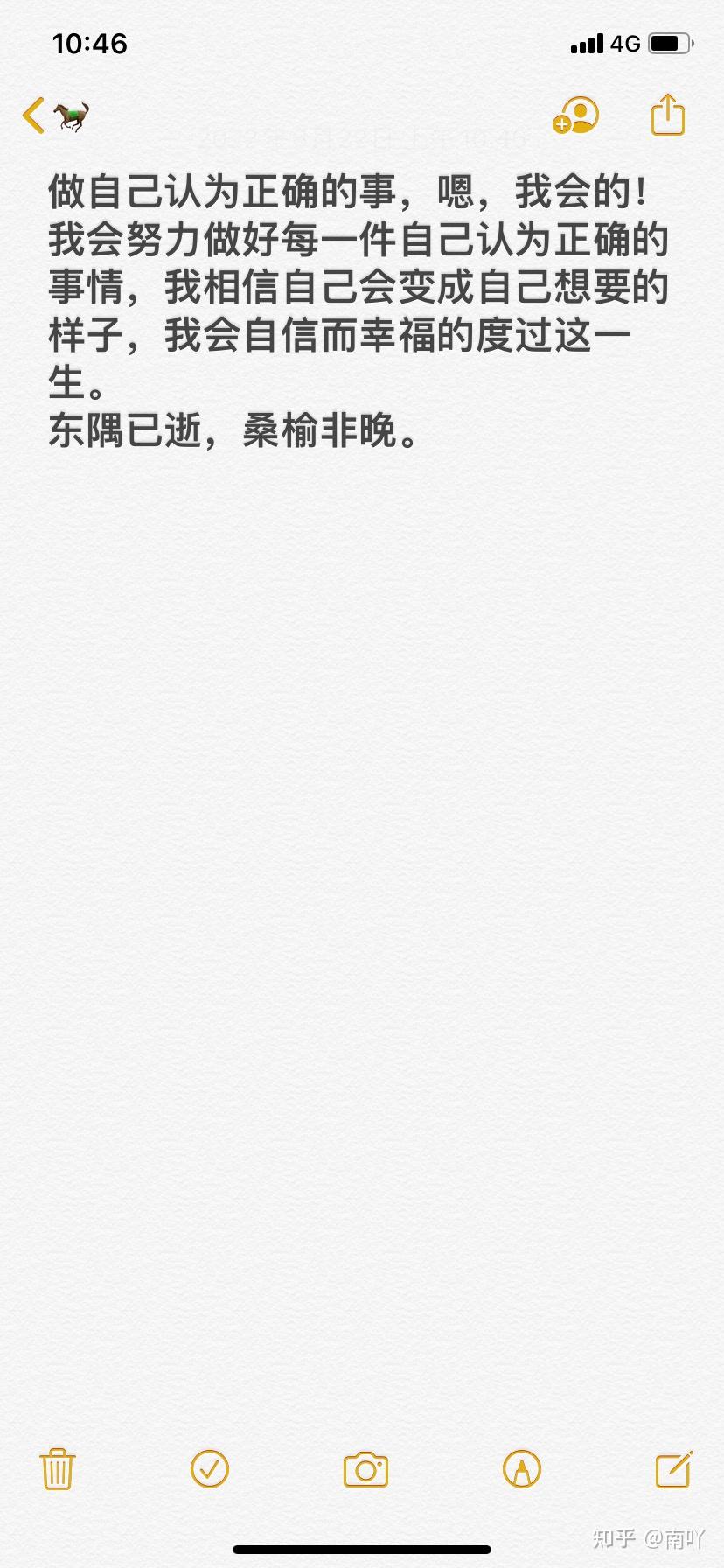Delete this note with the trash icon
724x1568 pixels.
(x=58, y=1469)
